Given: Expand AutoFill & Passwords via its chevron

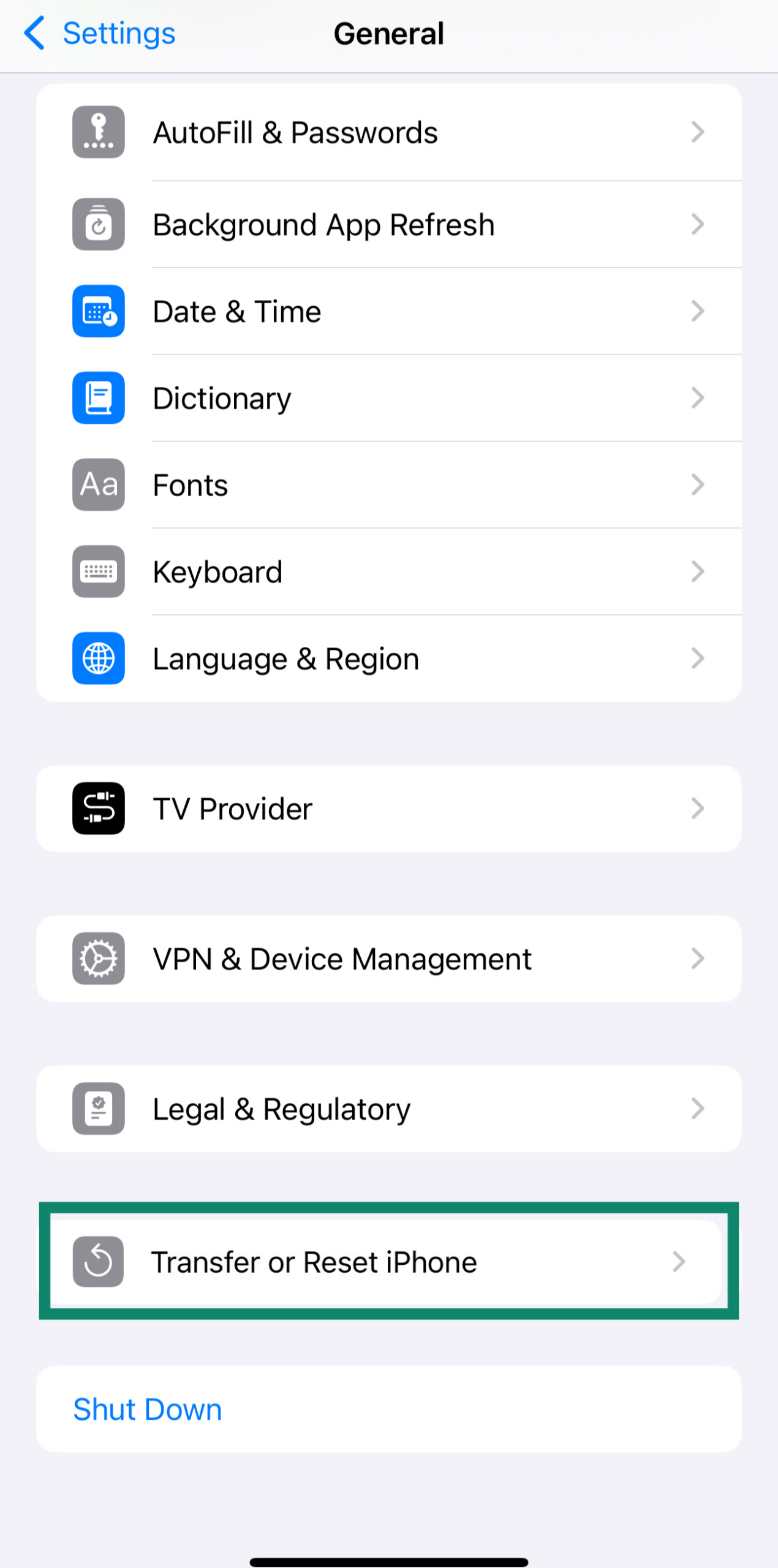Looking at the screenshot, I should tap(698, 132).
